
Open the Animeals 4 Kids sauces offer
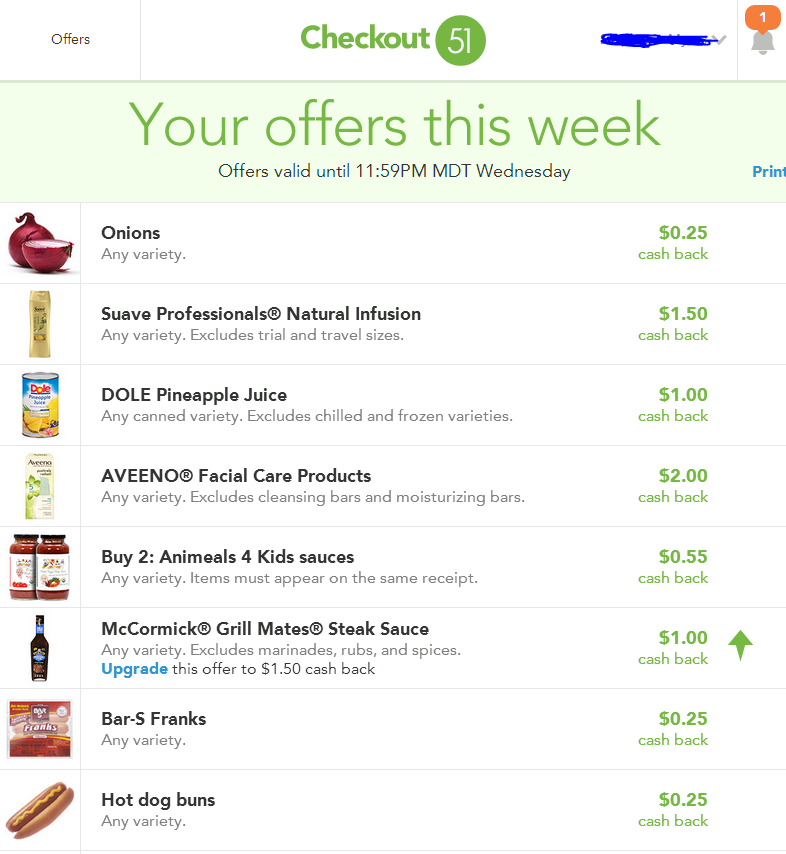pos(228,557)
